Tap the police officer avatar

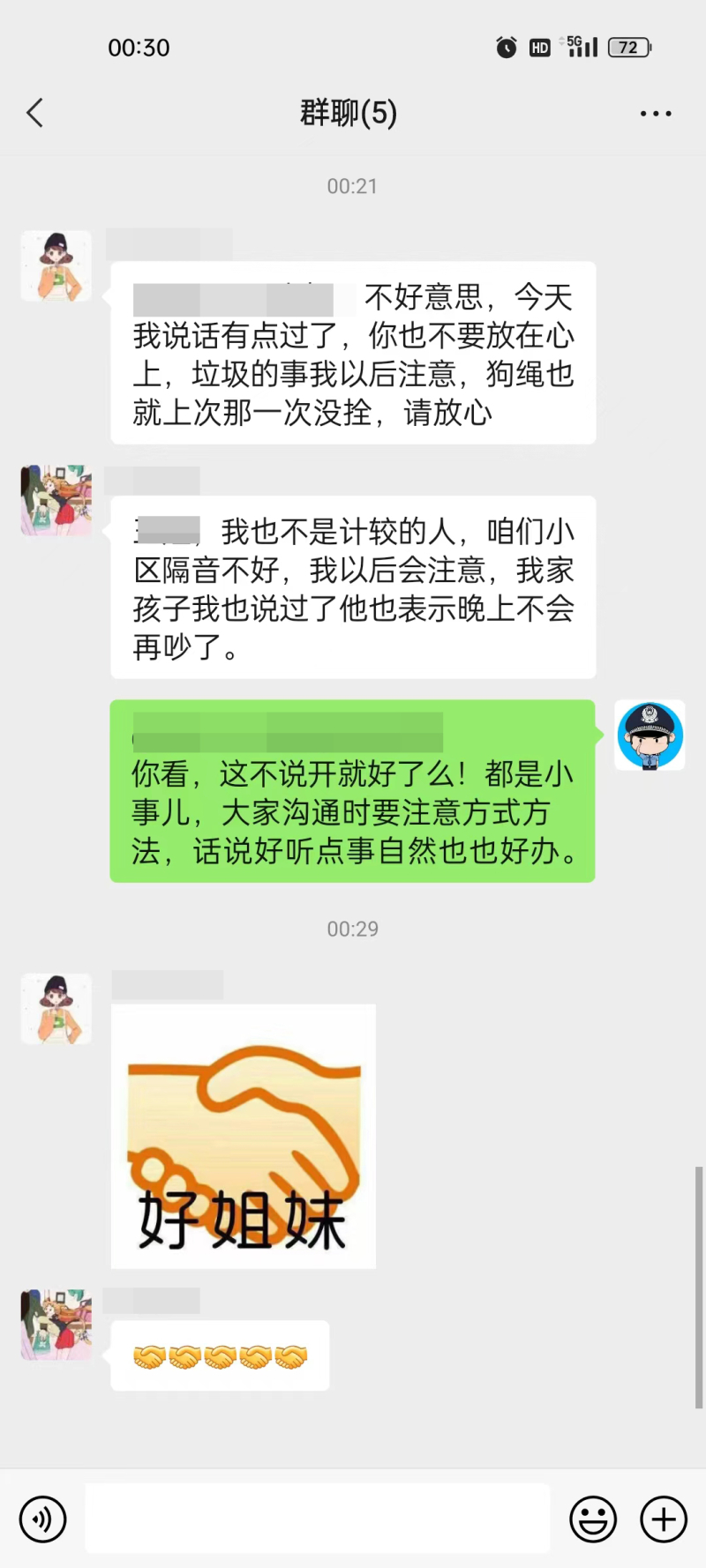650,735
